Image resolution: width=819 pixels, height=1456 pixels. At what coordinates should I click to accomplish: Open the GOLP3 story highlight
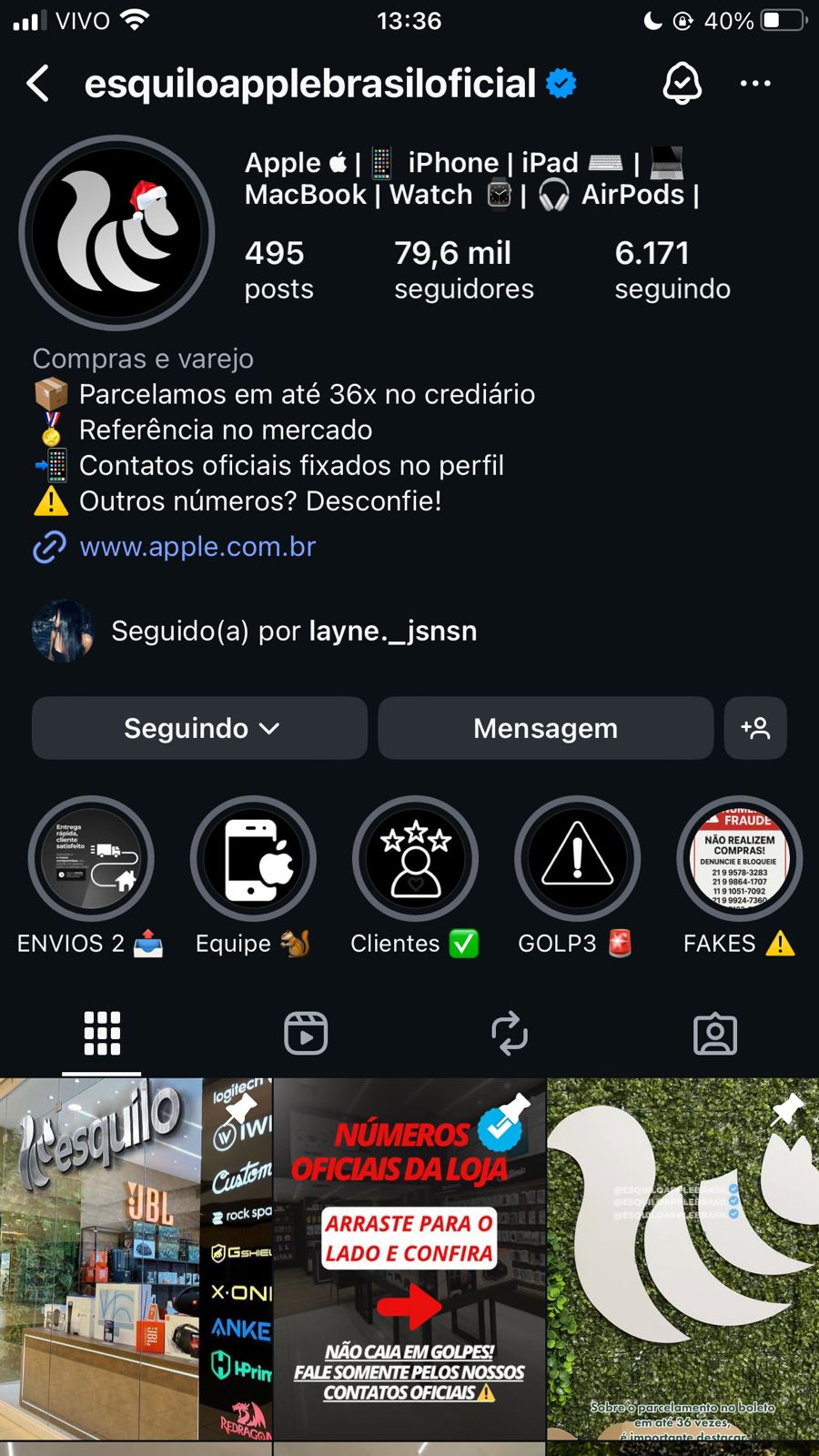(x=577, y=859)
